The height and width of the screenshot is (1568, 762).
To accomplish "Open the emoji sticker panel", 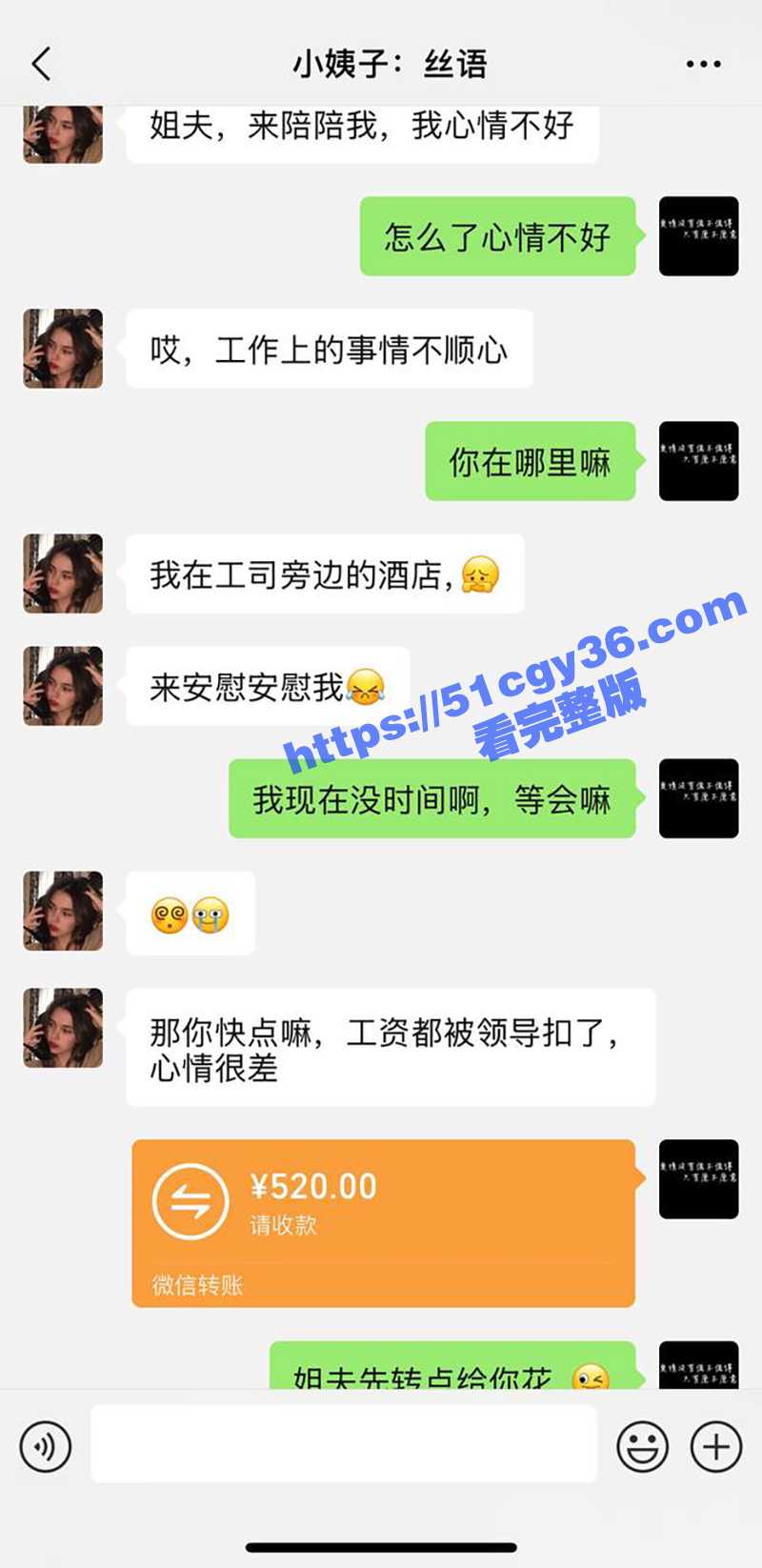I will [642, 1447].
